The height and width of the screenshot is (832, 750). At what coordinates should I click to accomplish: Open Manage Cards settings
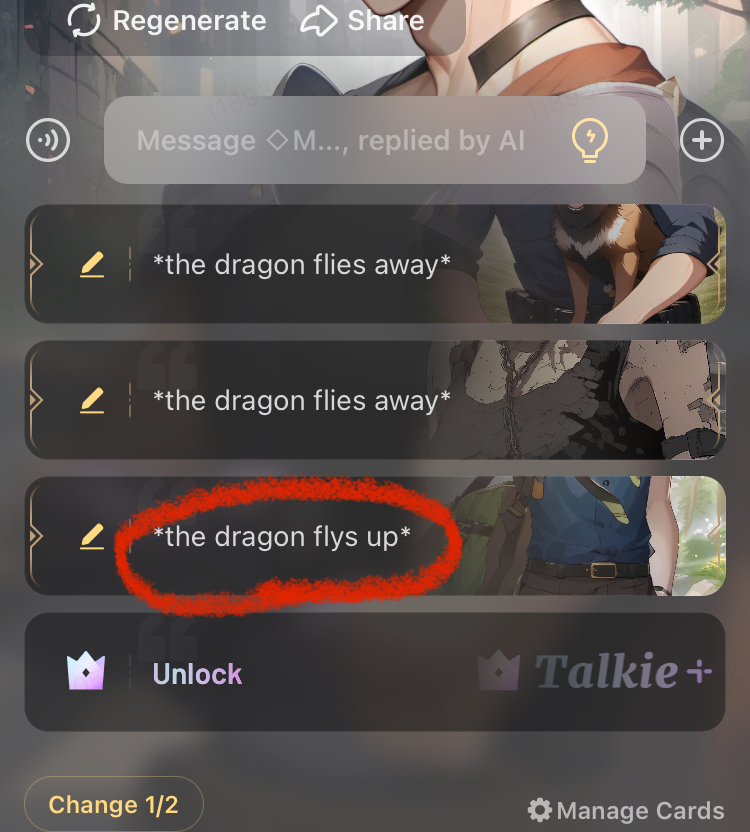click(x=626, y=810)
